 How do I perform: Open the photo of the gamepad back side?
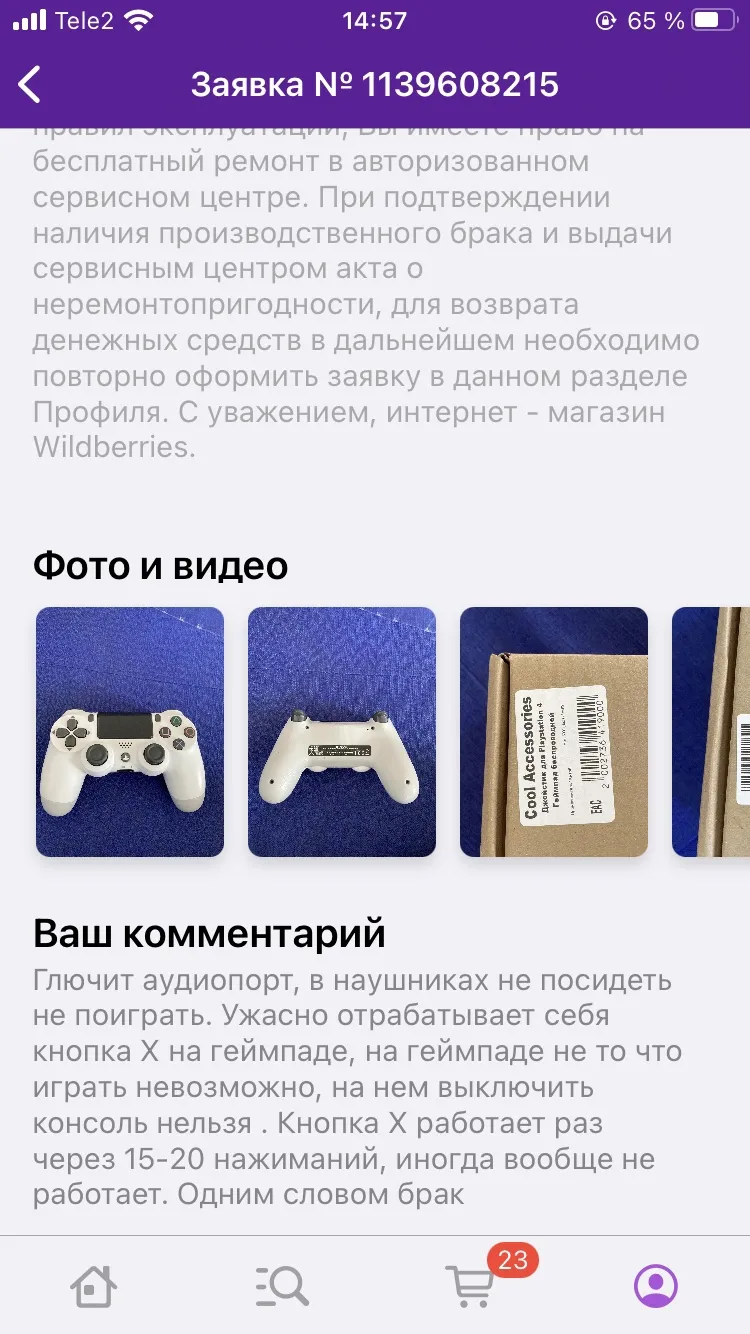342,732
